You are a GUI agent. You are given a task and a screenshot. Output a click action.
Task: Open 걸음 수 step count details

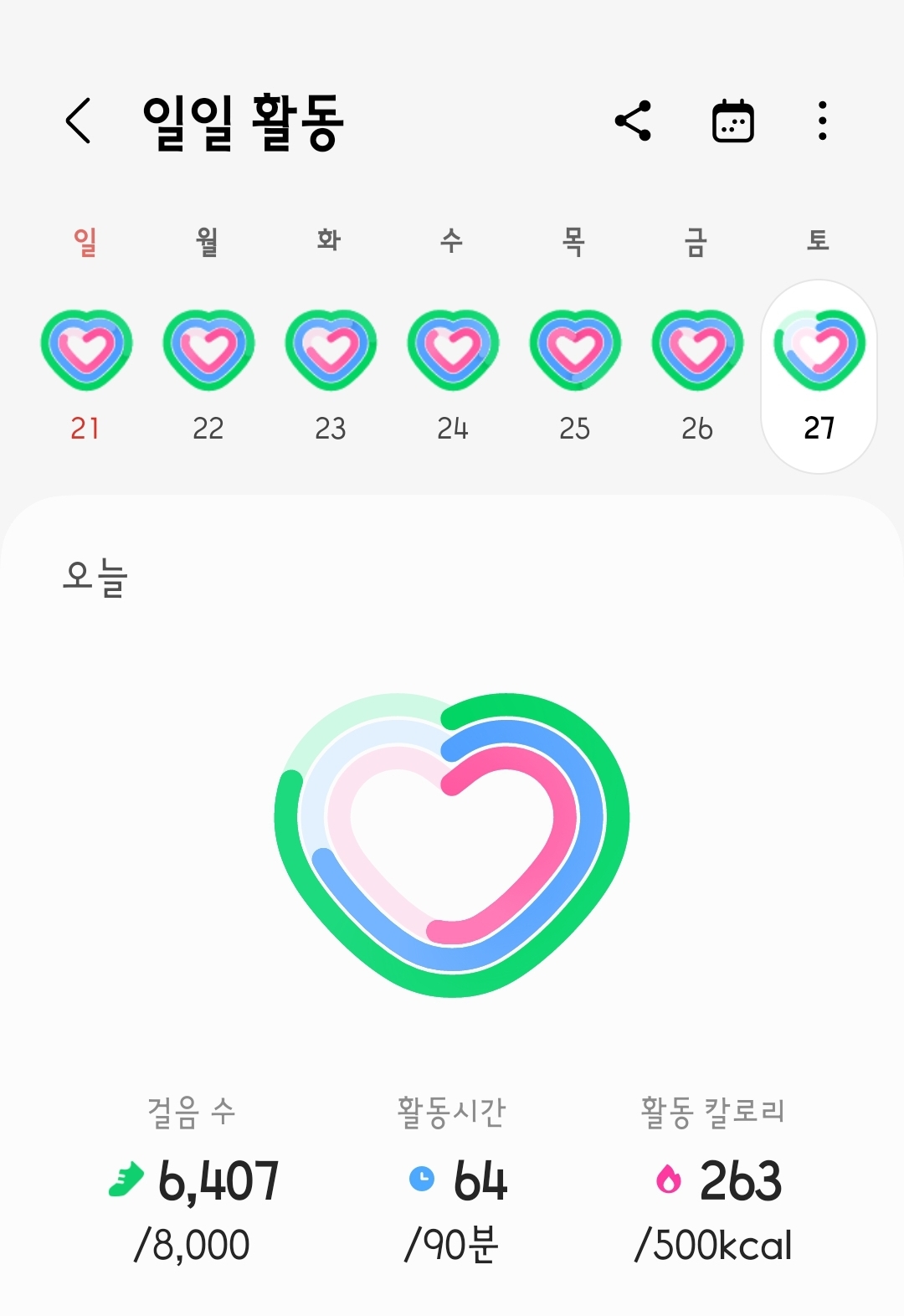coord(193,1180)
